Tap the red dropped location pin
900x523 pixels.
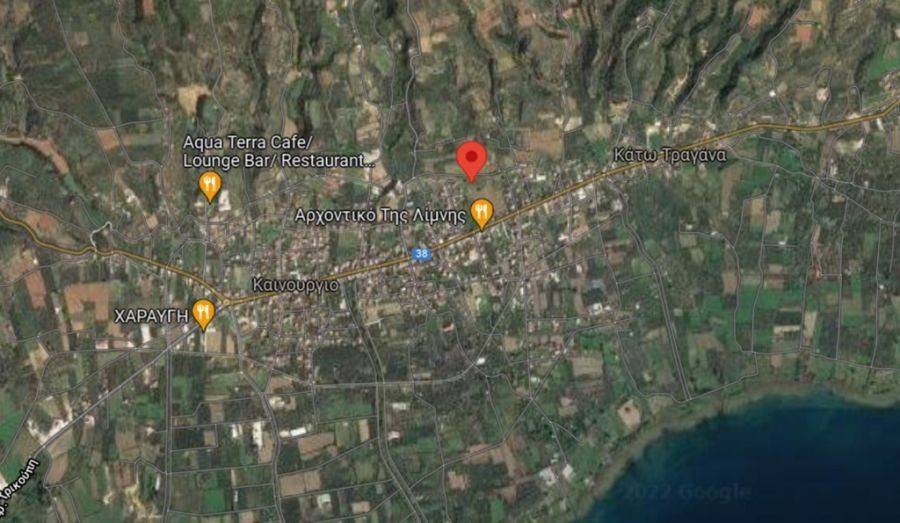(x=472, y=158)
